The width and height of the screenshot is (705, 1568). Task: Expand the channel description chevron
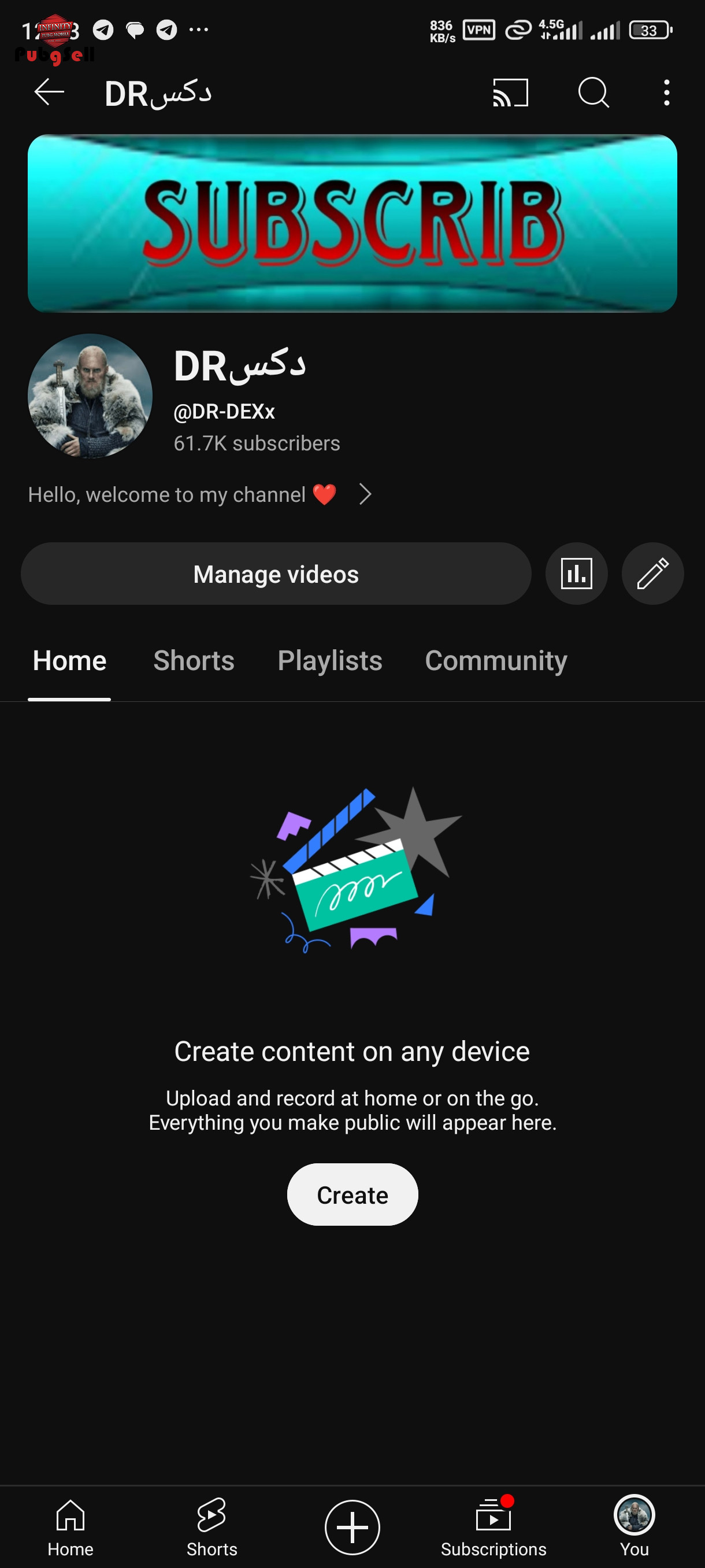pyautogui.click(x=365, y=494)
